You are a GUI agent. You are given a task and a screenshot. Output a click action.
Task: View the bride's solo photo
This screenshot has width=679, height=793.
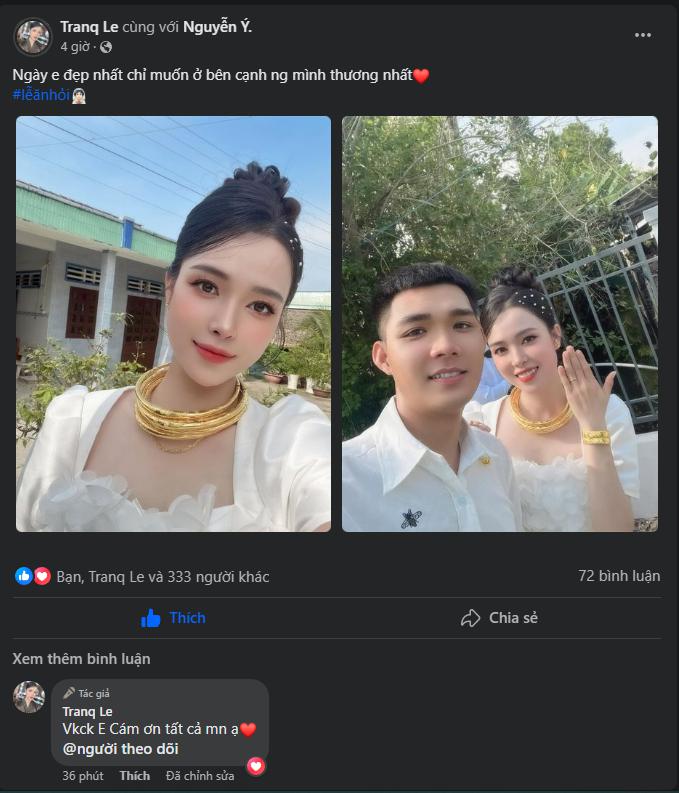(173, 324)
